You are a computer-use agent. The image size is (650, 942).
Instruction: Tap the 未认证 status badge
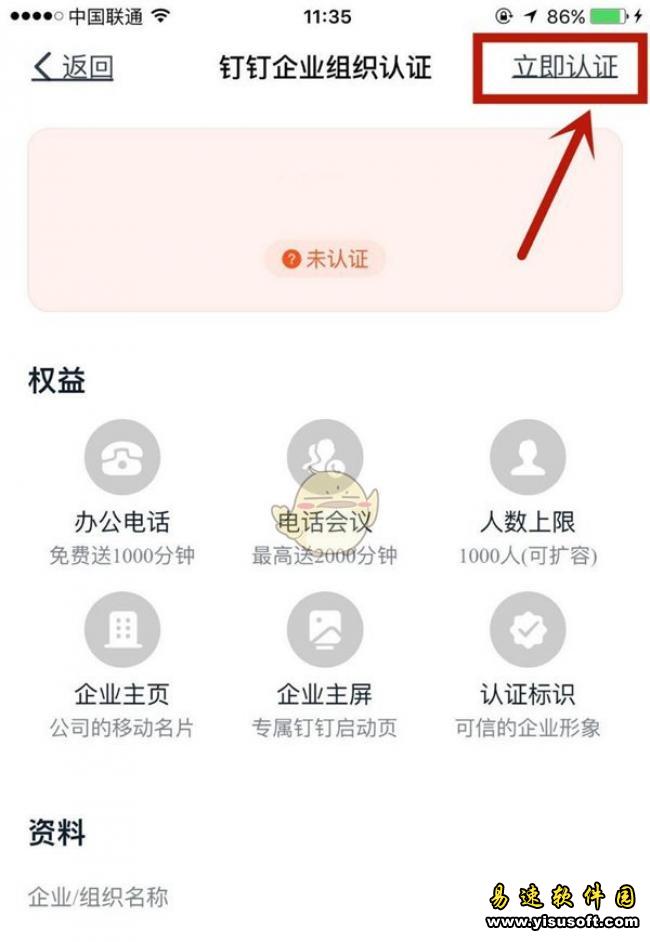(325, 259)
